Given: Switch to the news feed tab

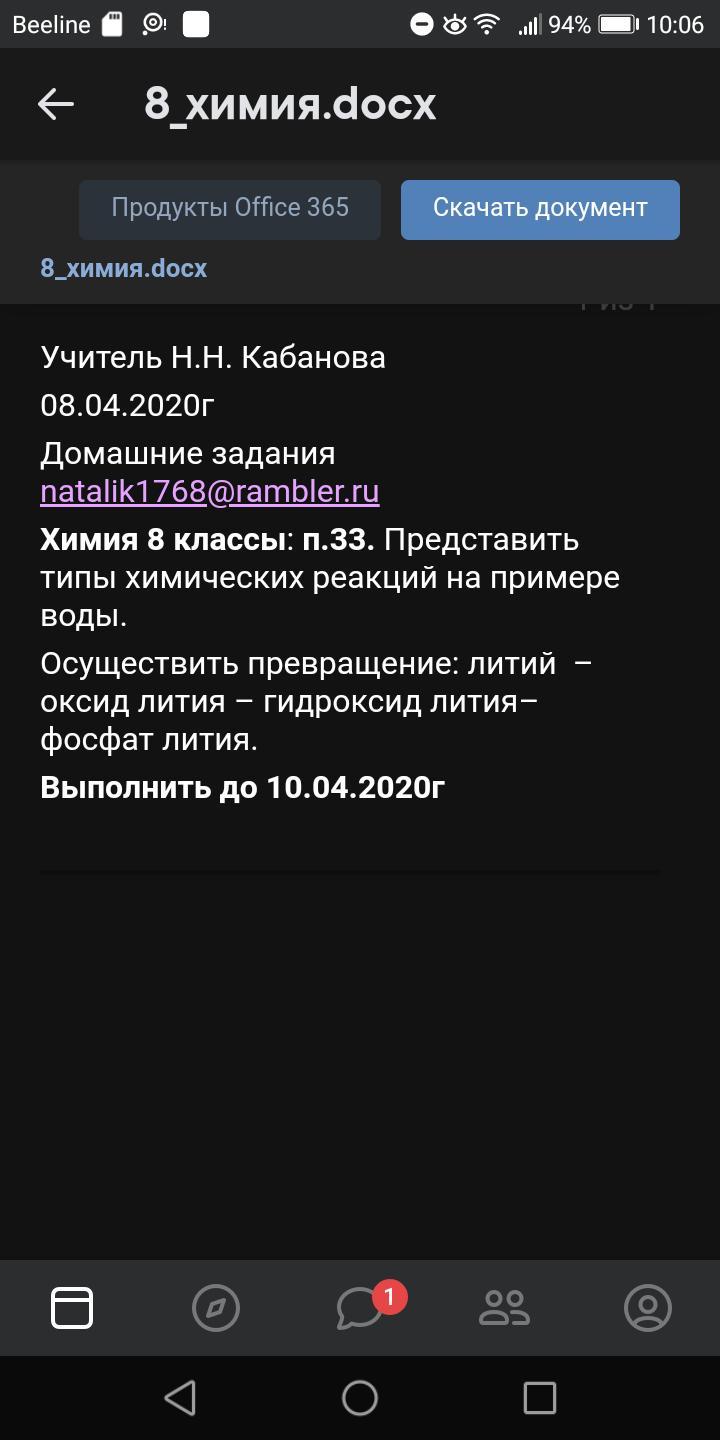Looking at the screenshot, I should pos(72,1307).
